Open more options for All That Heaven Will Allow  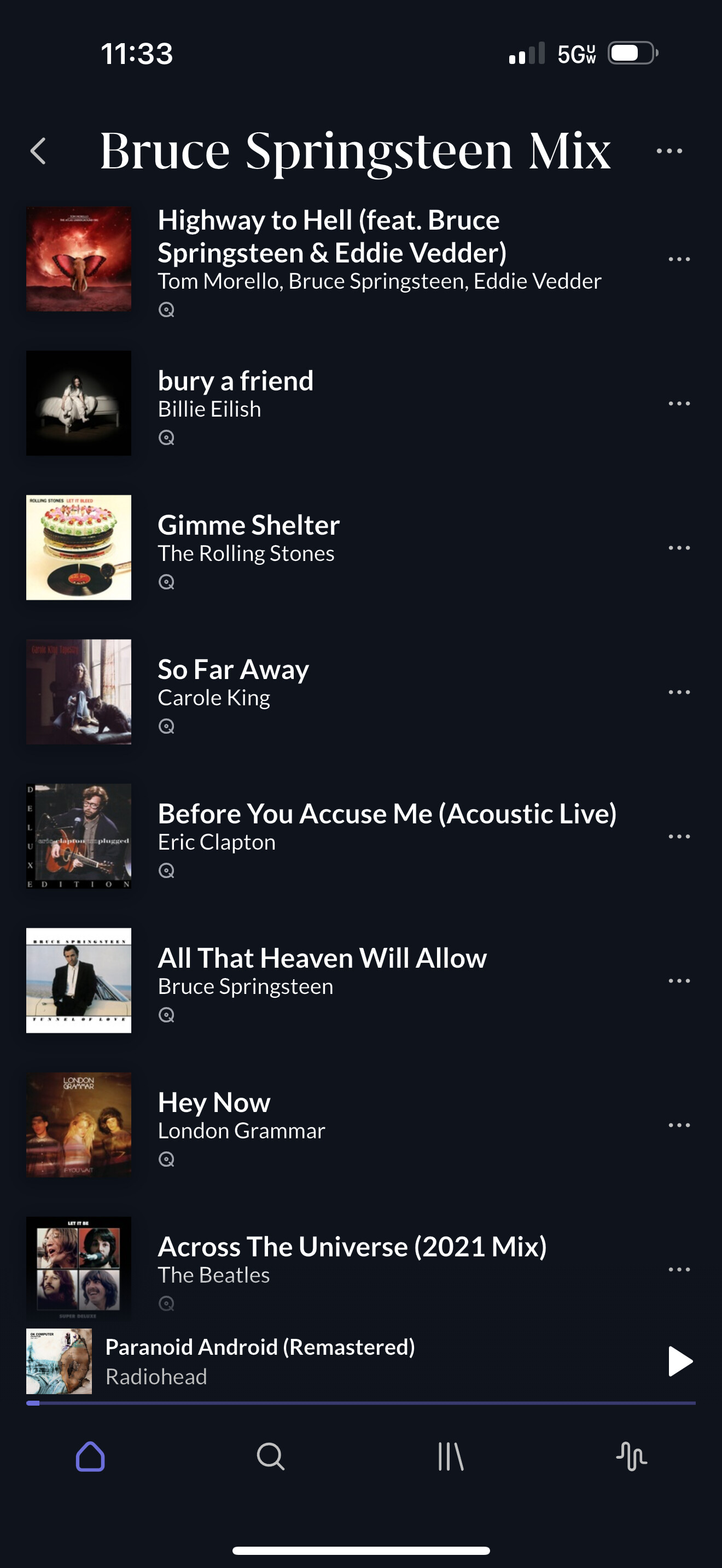[x=679, y=981]
